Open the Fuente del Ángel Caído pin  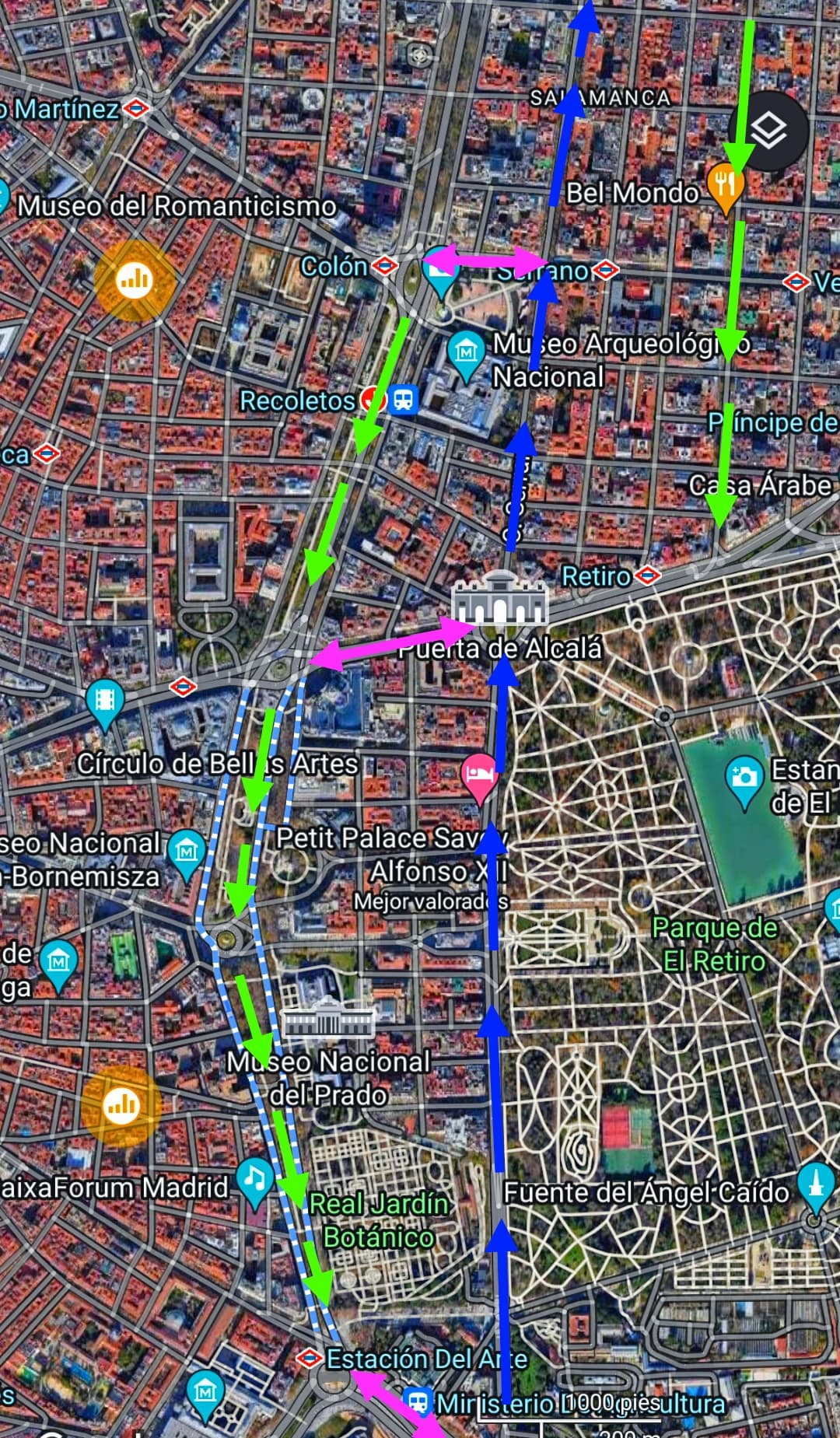coord(816,1188)
